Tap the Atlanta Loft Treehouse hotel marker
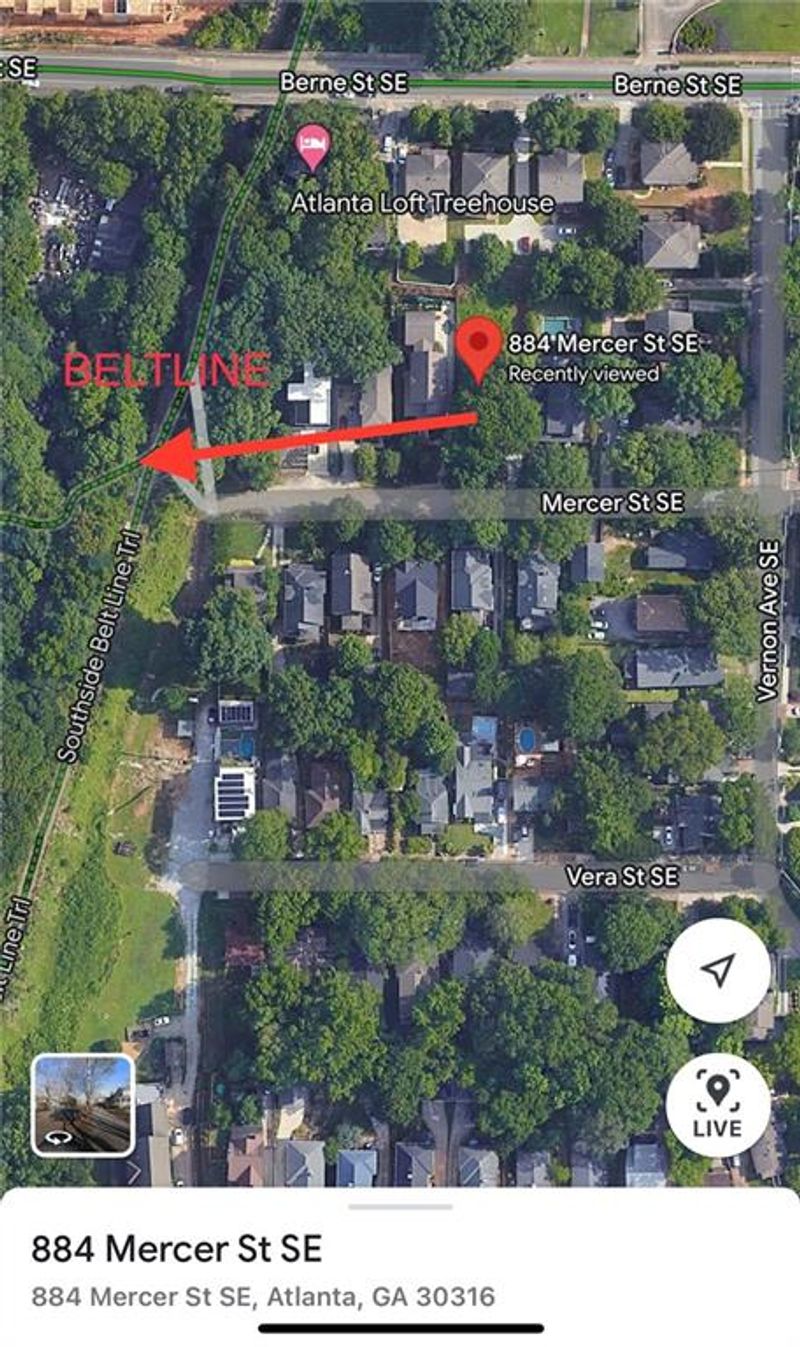Viewport: 800px width, 1347px height. pyautogui.click(x=313, y=147)
